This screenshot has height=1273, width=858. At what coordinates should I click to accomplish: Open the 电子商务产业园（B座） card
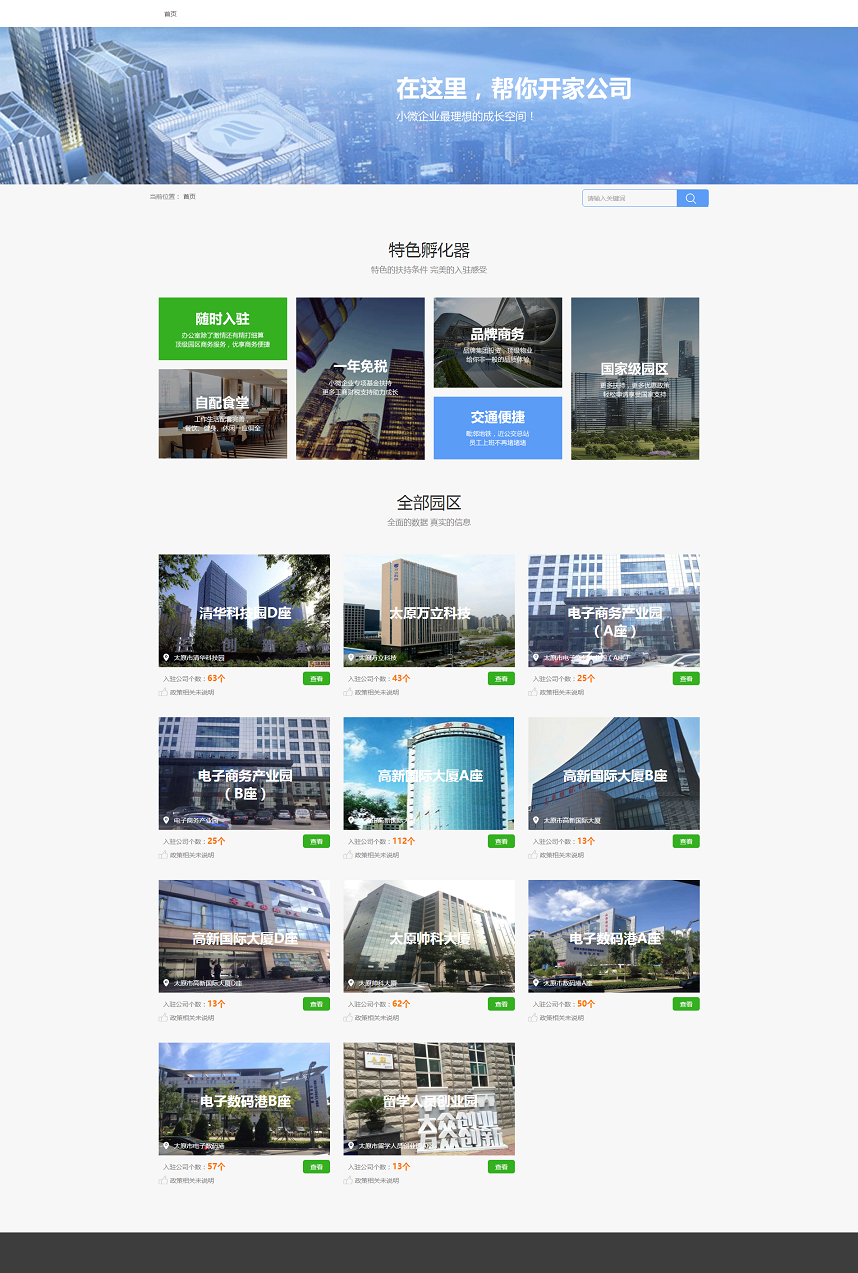coord(244,773)
